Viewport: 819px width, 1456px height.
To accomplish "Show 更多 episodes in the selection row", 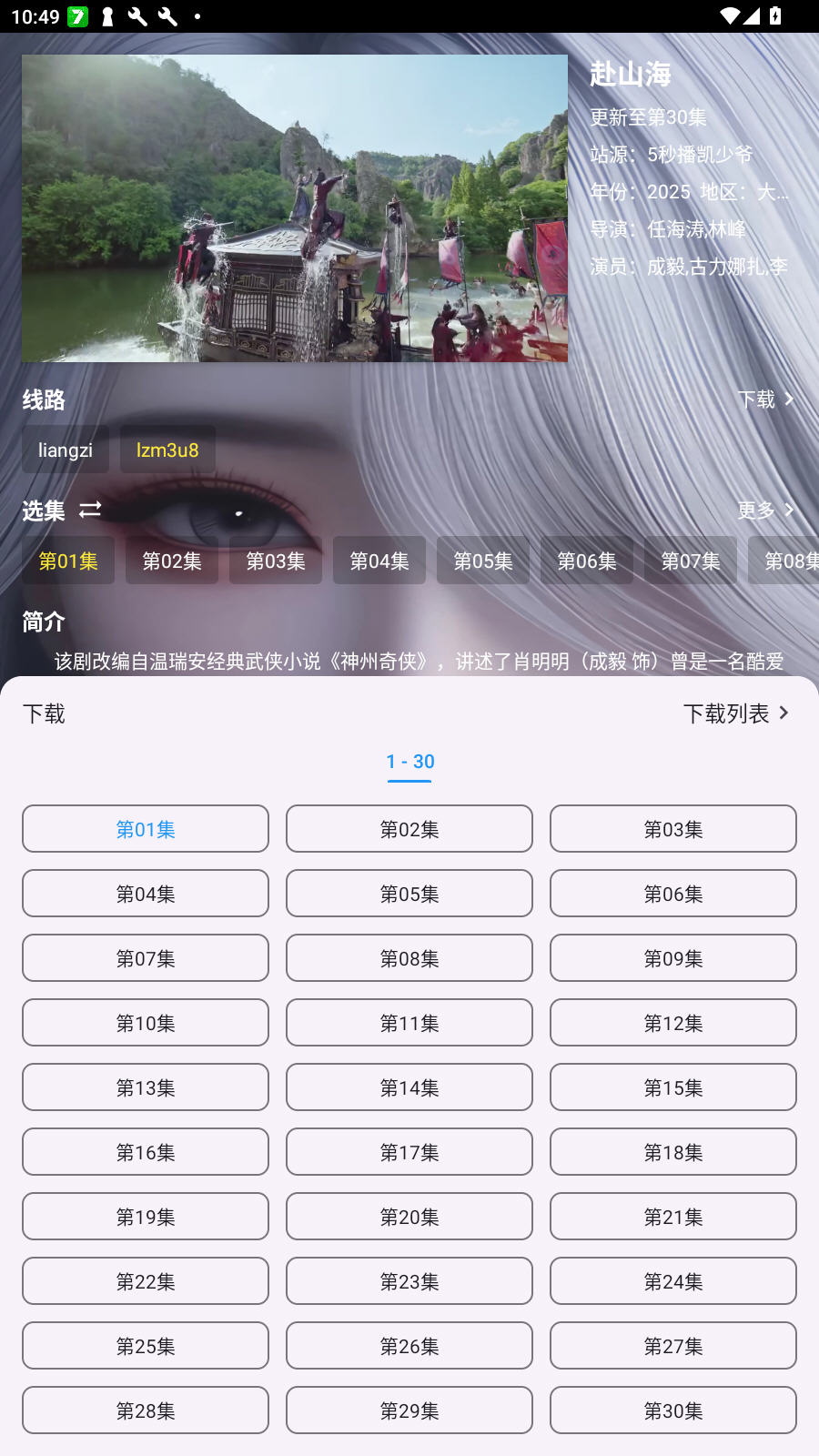I will click(766, 510).
